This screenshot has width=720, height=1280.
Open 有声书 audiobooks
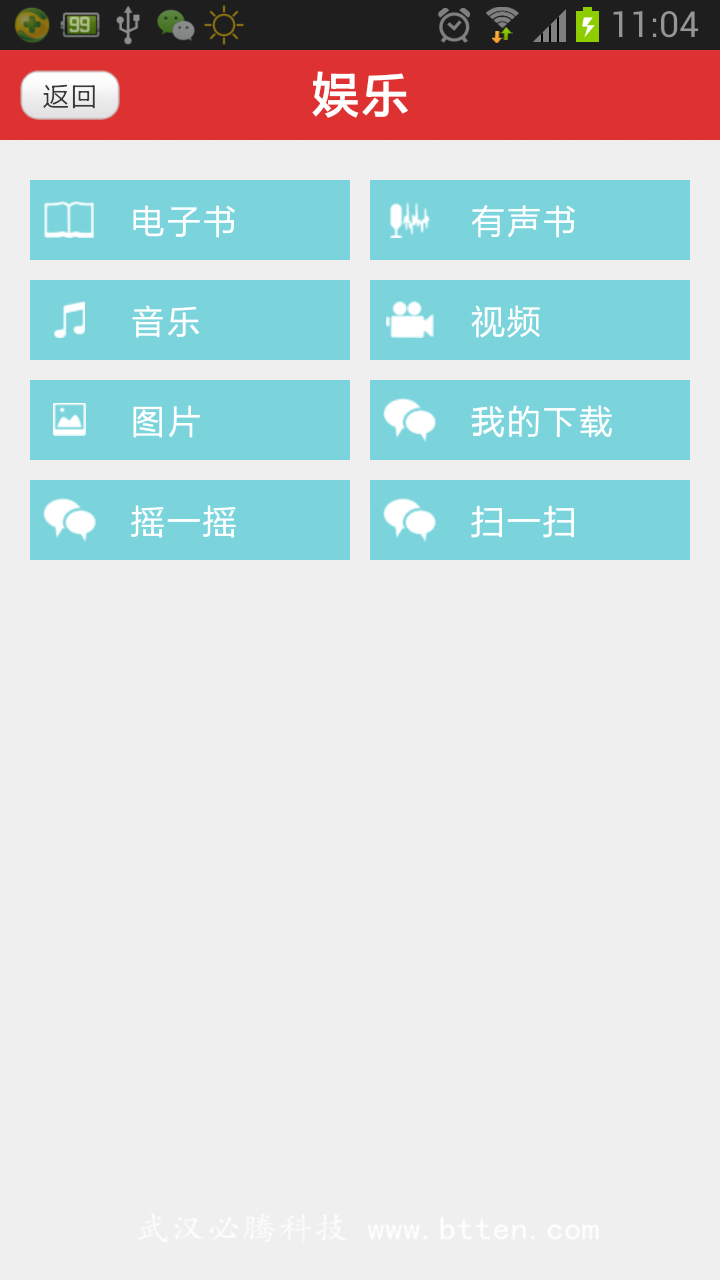[x=530, y=220]
